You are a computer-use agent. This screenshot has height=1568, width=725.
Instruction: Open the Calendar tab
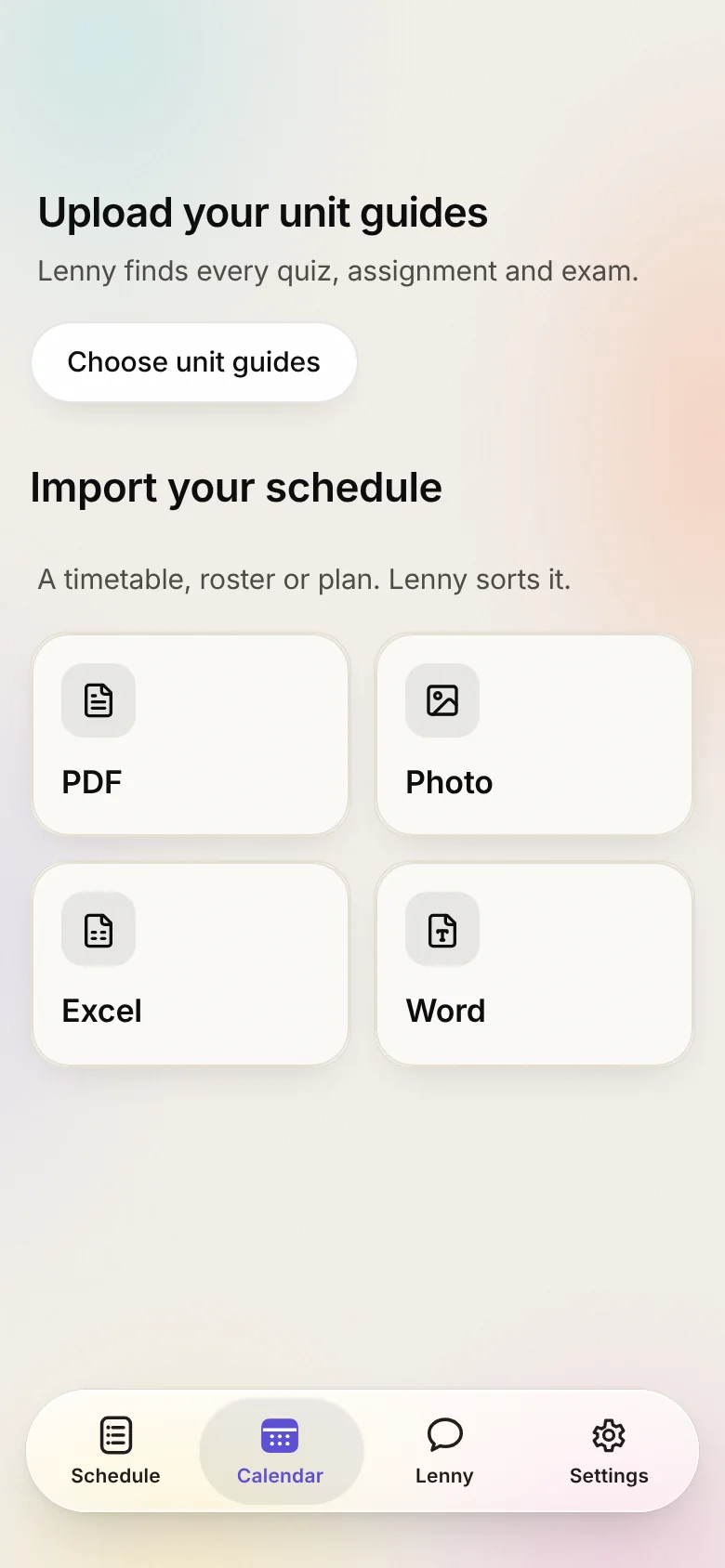click(281, 1451)
